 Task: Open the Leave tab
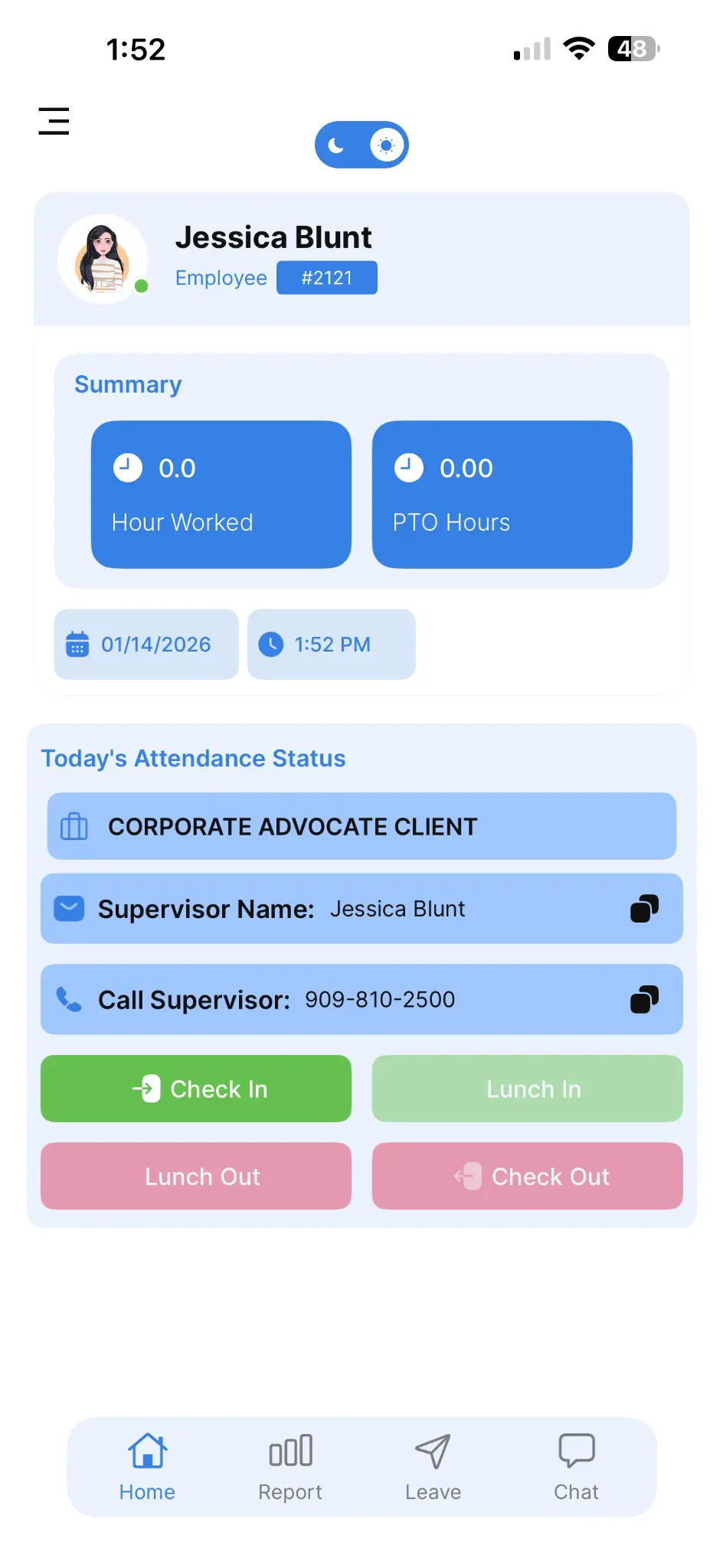pyautogui.click(x=433, y=1466)
